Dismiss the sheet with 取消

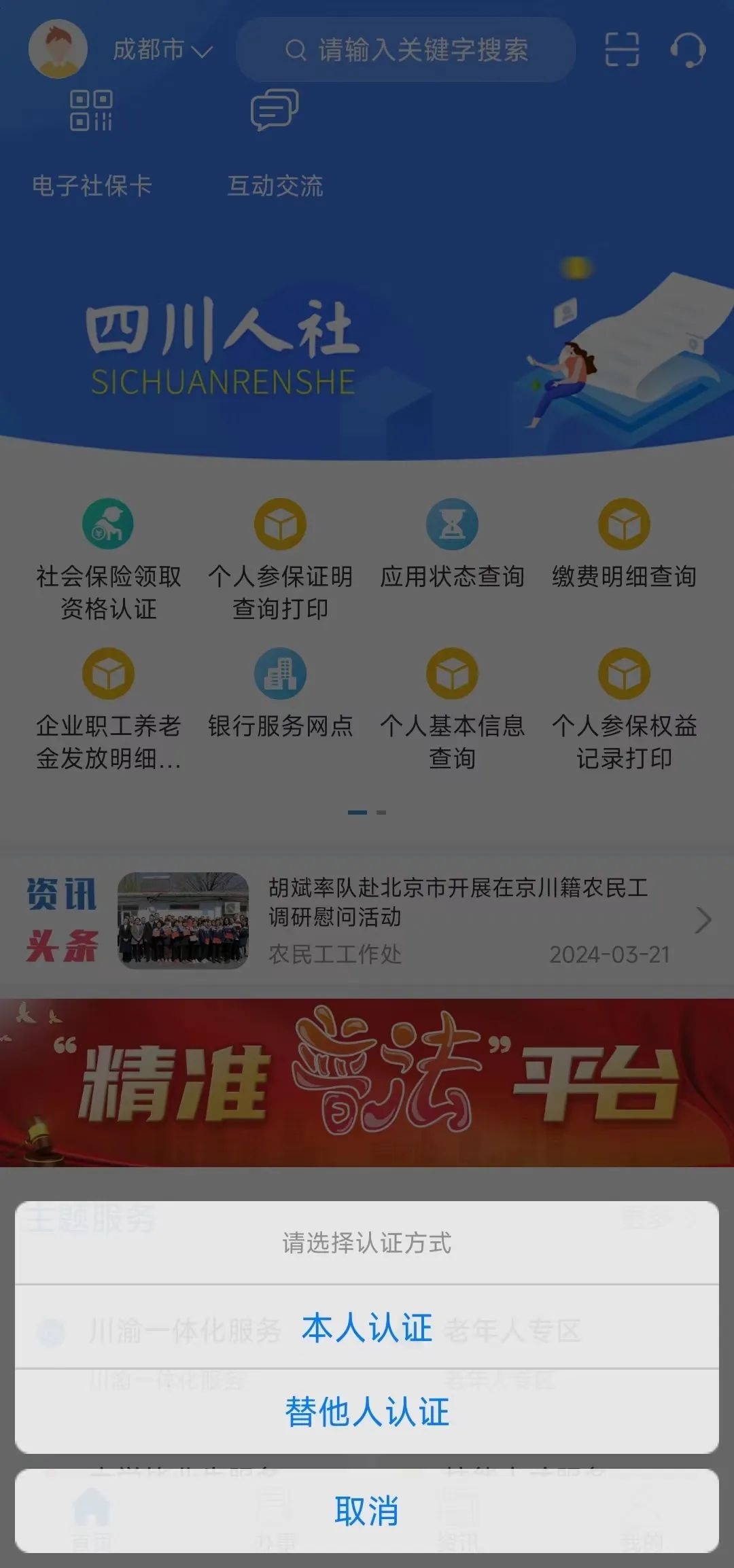[367, 1511]
